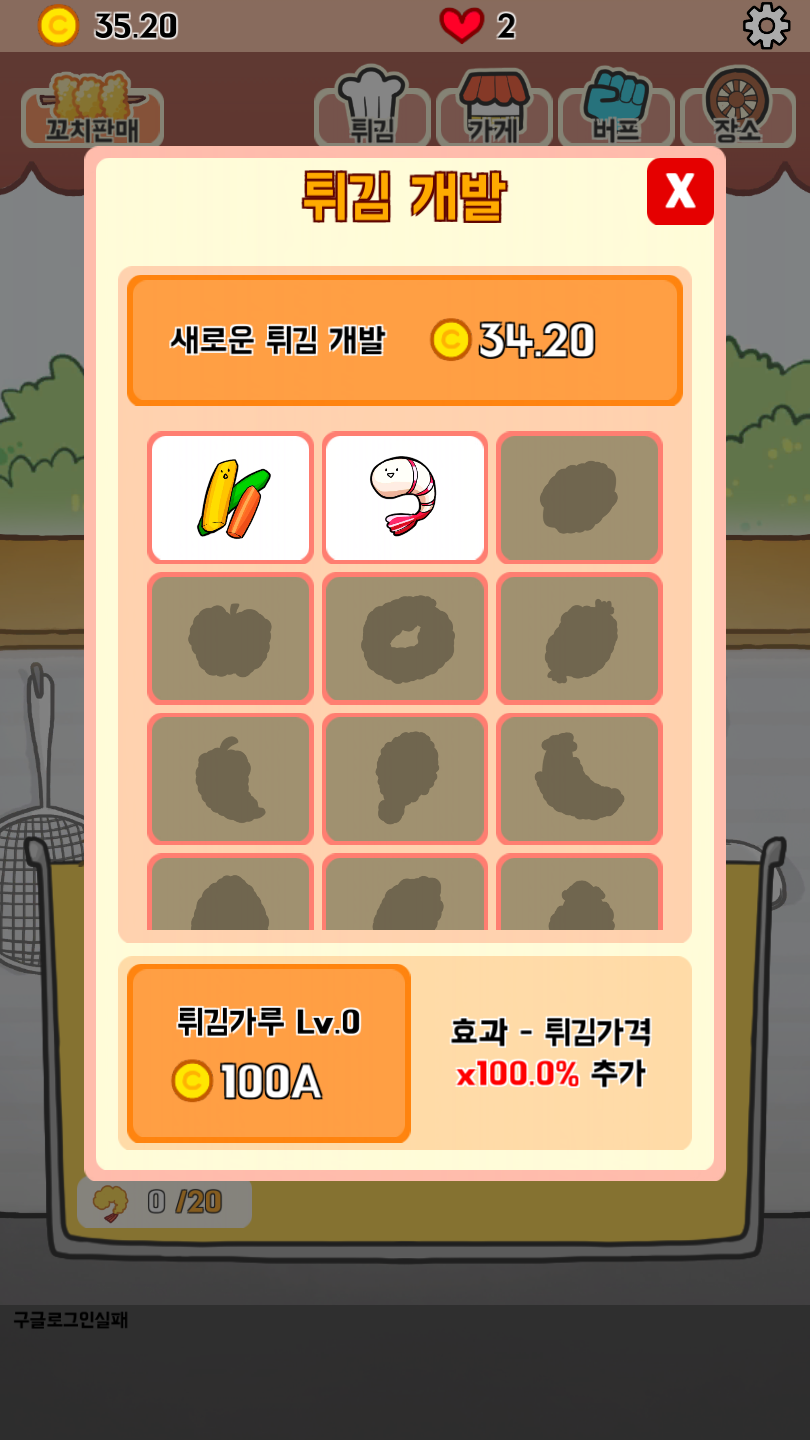Open the settings gear
810x1440 pixels.
coord(766,26)
